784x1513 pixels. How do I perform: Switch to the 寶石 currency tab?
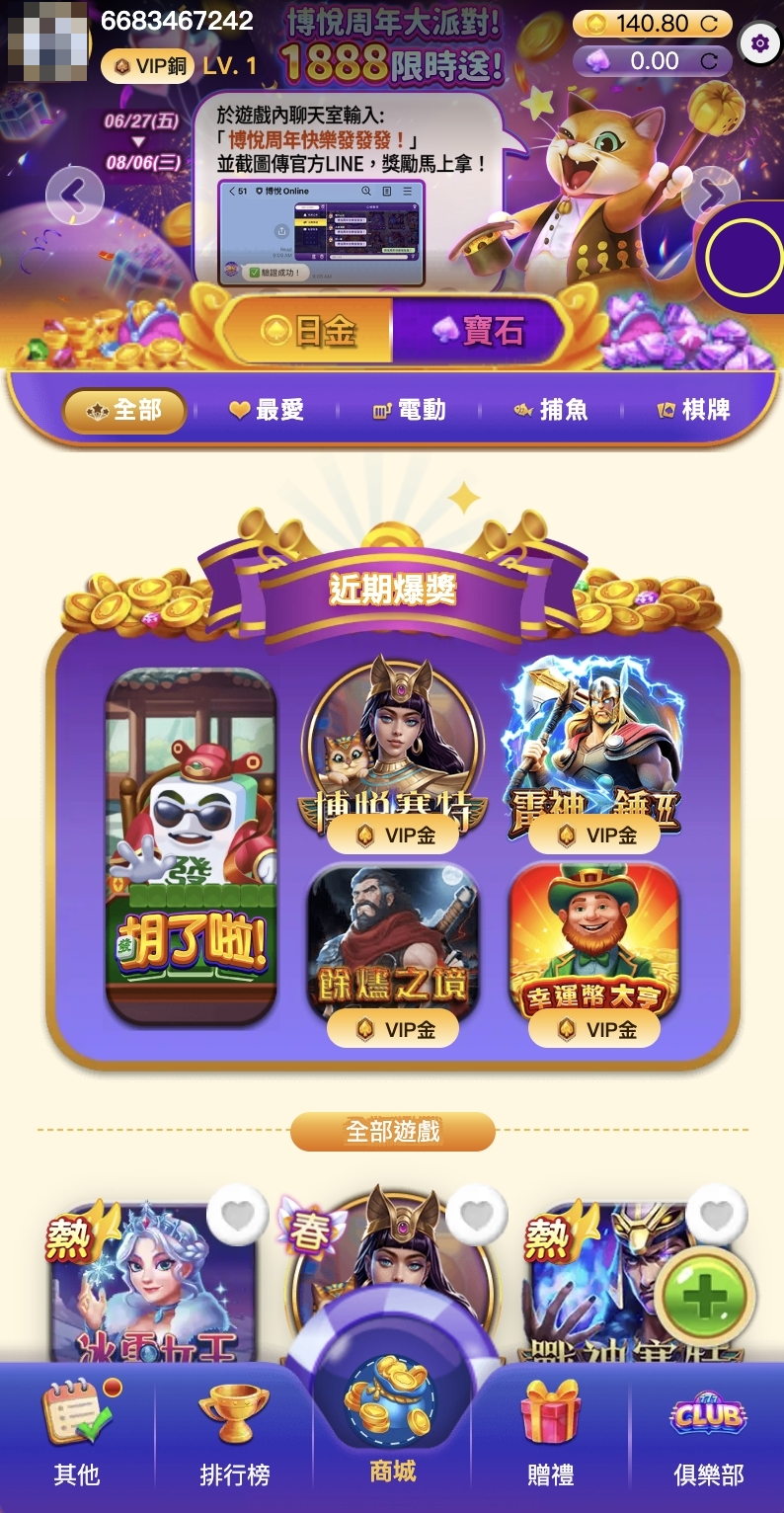[x=478, y=331]
